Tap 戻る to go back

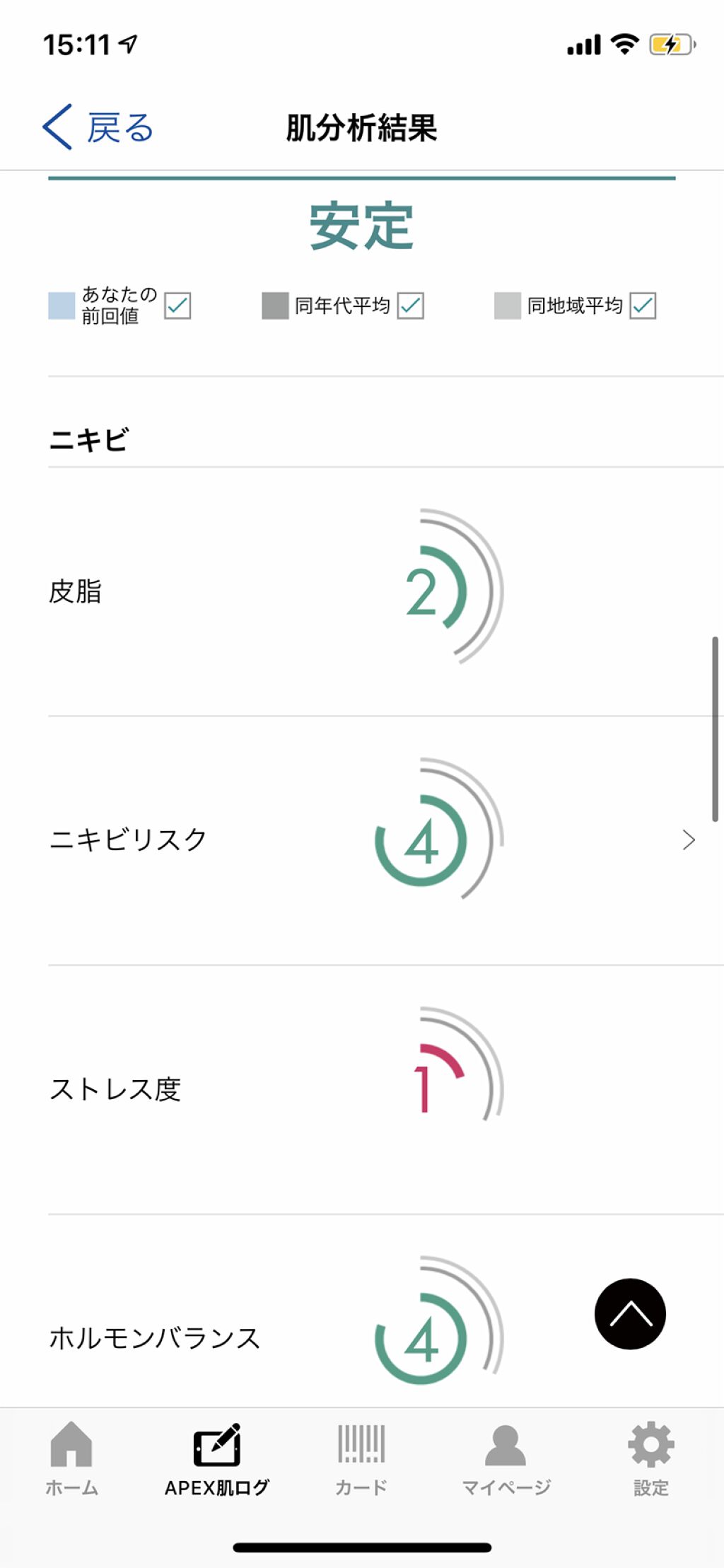pos(117,127)
